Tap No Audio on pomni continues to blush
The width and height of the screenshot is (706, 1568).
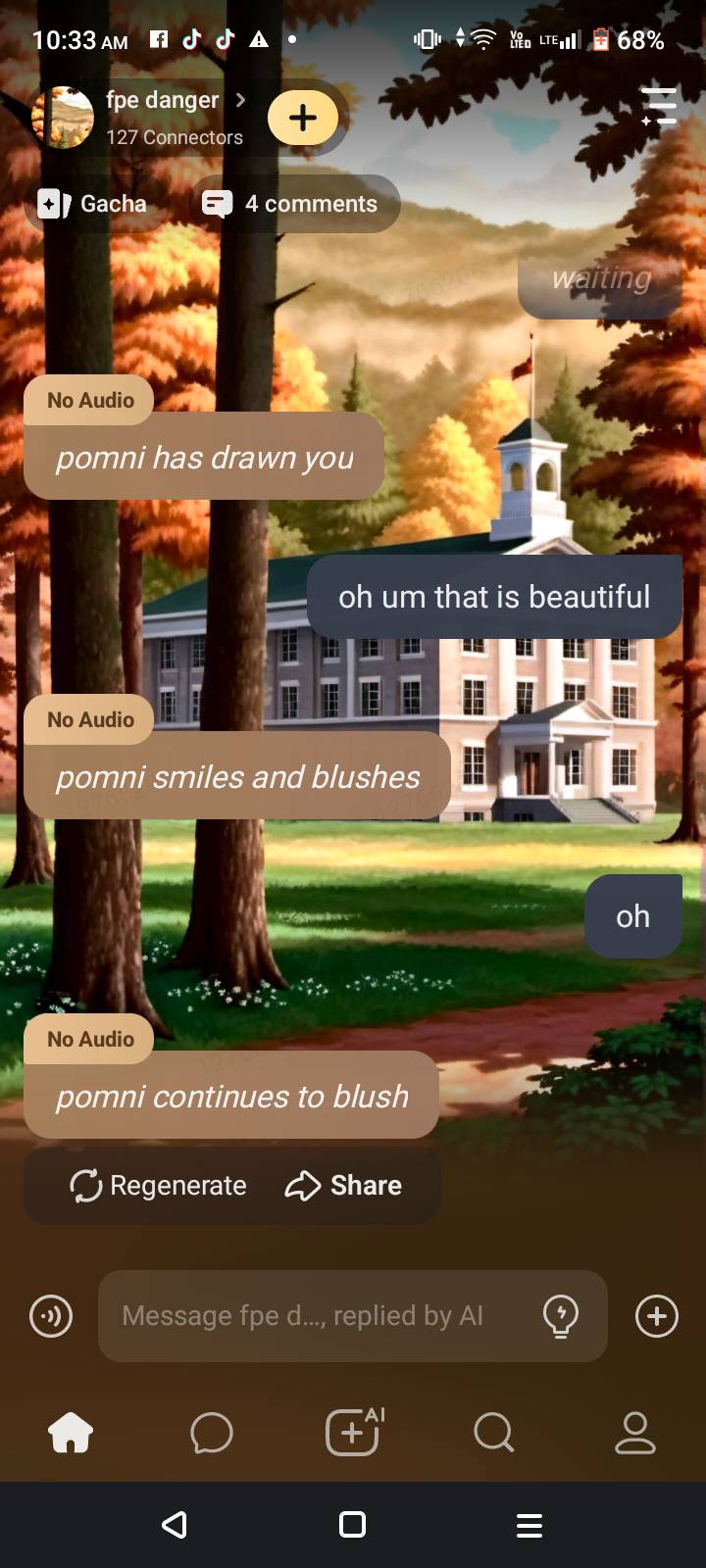(x=90, y=1039)
